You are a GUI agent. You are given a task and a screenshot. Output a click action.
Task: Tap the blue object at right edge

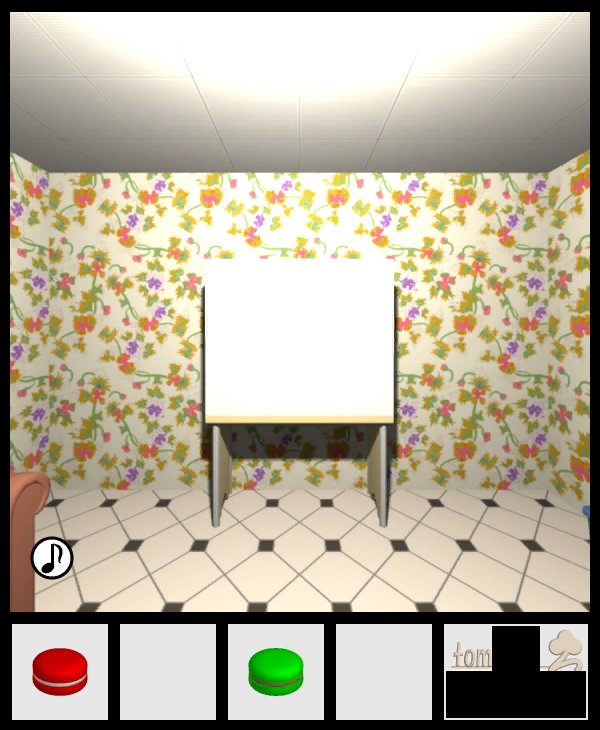click(x=586, y=511)
